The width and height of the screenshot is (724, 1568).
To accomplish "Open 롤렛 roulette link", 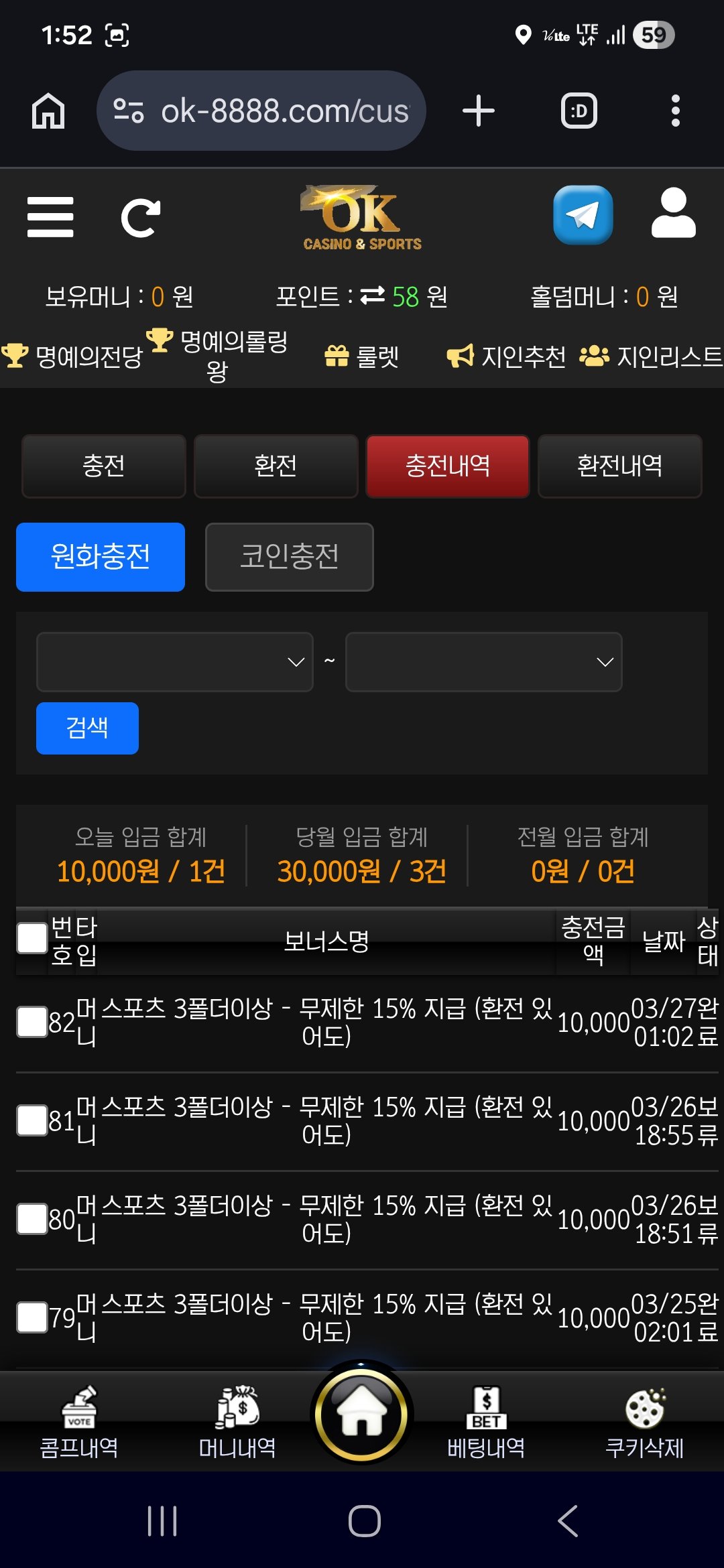I will [x=362, y=356].
